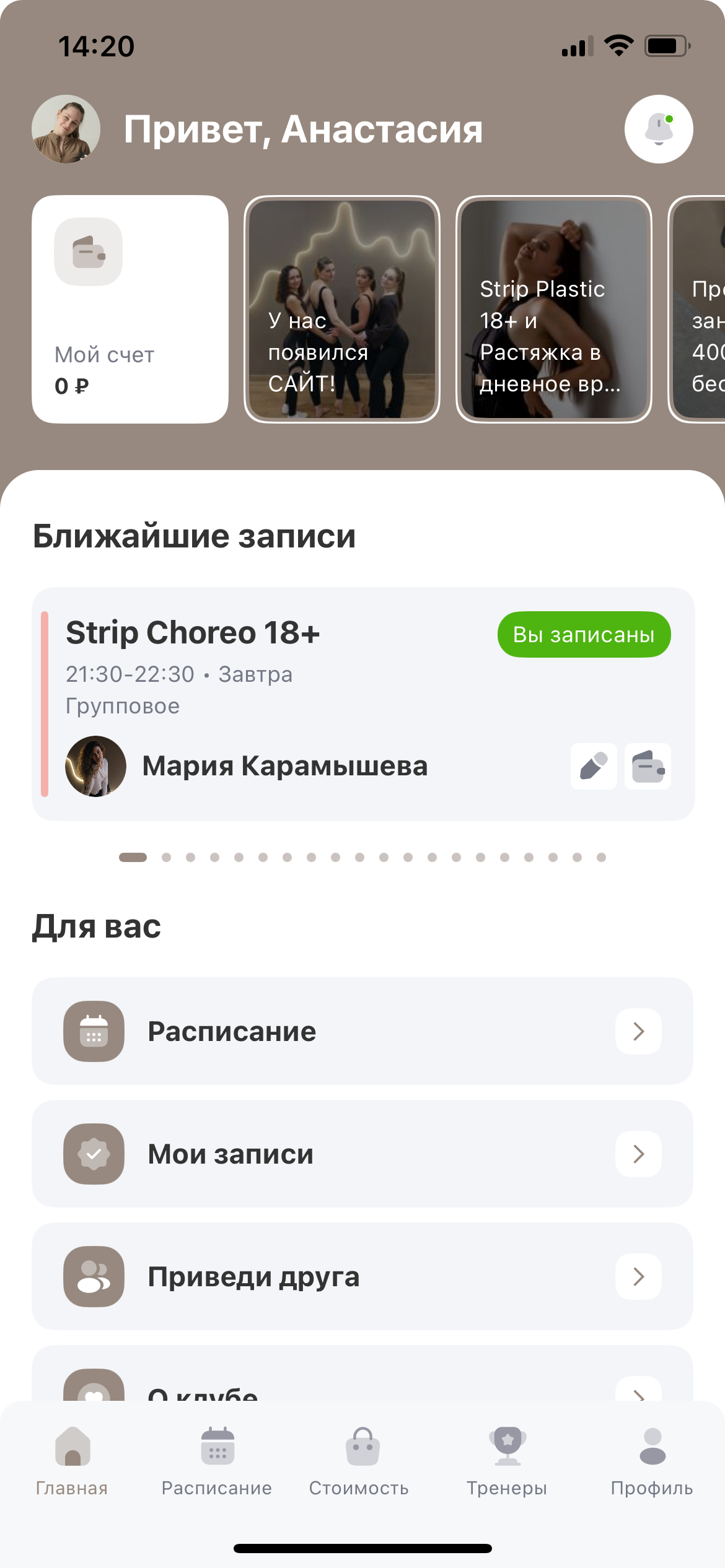Open the Расписание calendar icon in Для вас list
This screenshot has width=725, height=1568.
(94, 1030)
